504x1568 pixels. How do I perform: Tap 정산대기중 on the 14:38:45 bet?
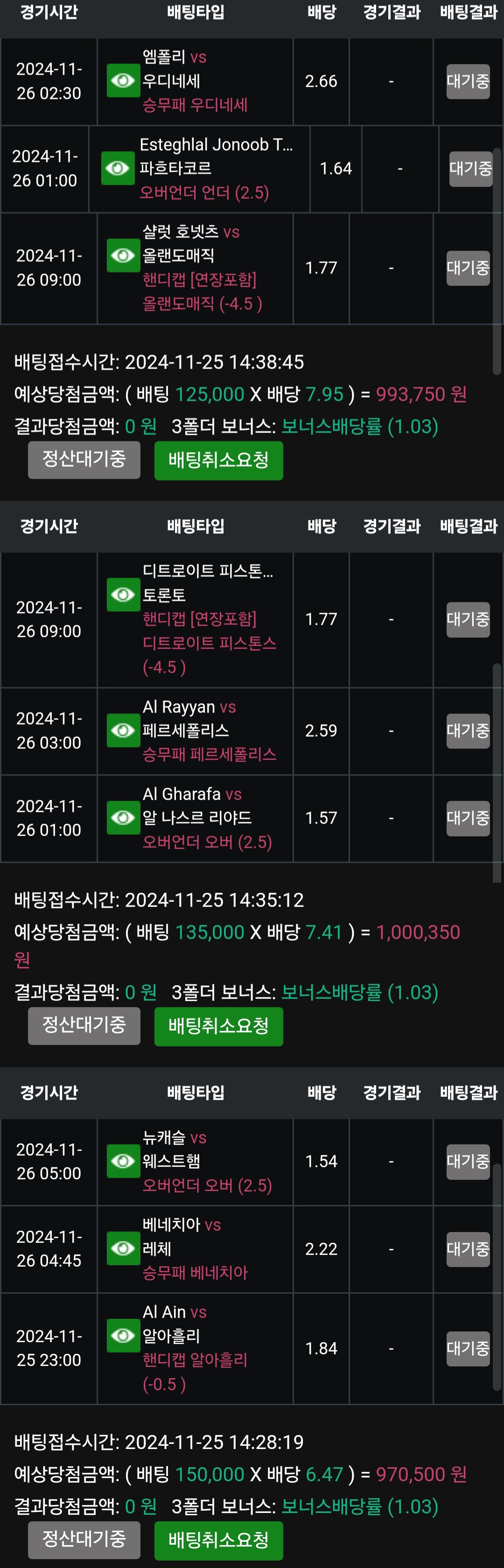coord(84,460)
